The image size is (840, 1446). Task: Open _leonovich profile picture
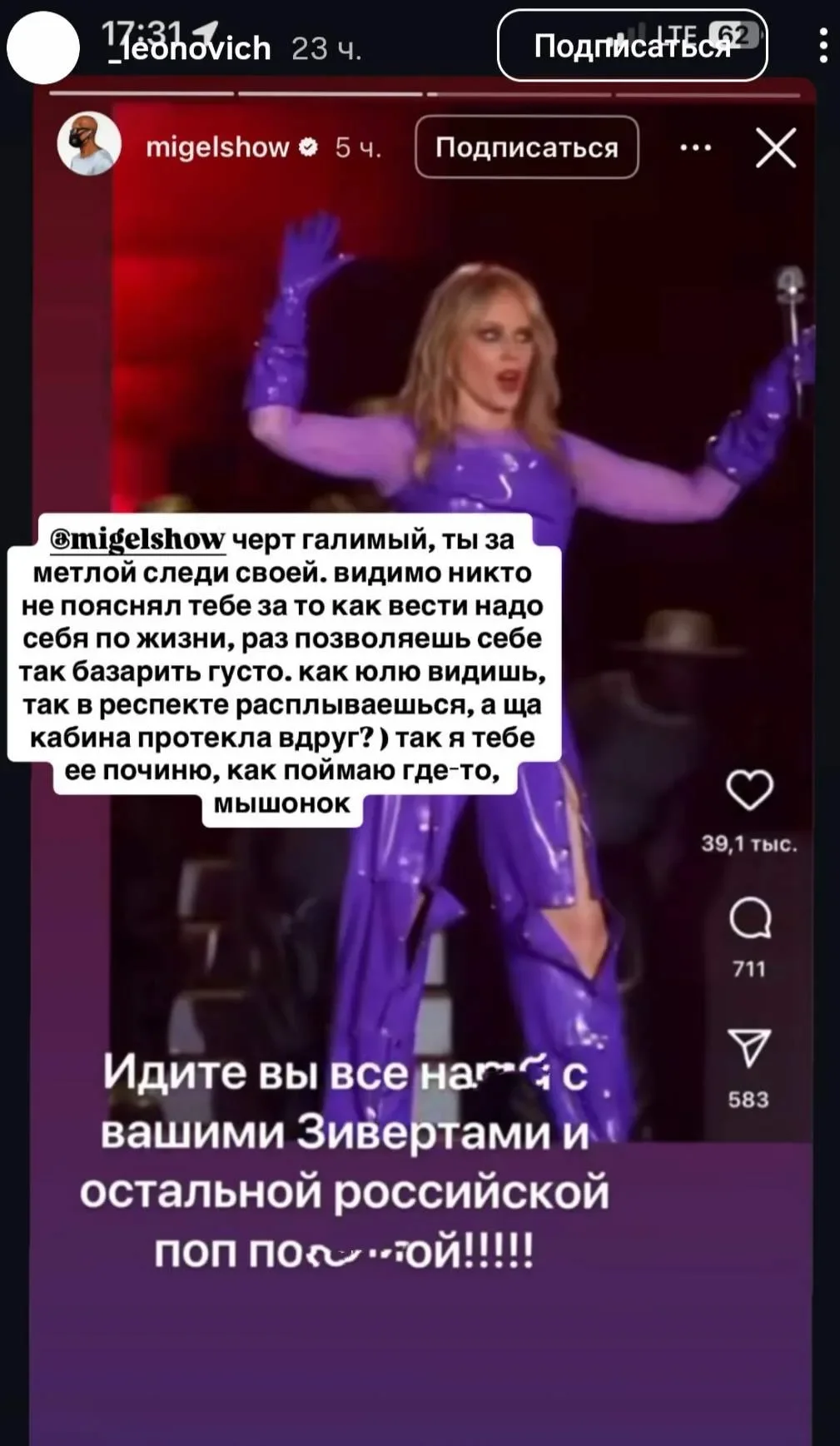(x=43, y=47)
